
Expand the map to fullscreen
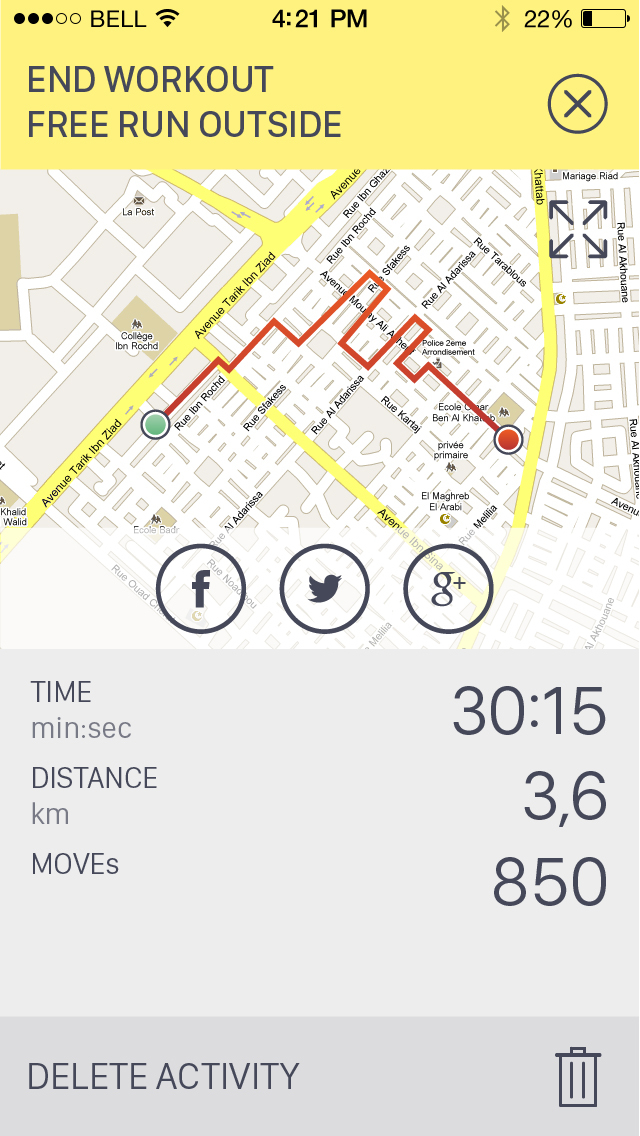pos(578,229)
